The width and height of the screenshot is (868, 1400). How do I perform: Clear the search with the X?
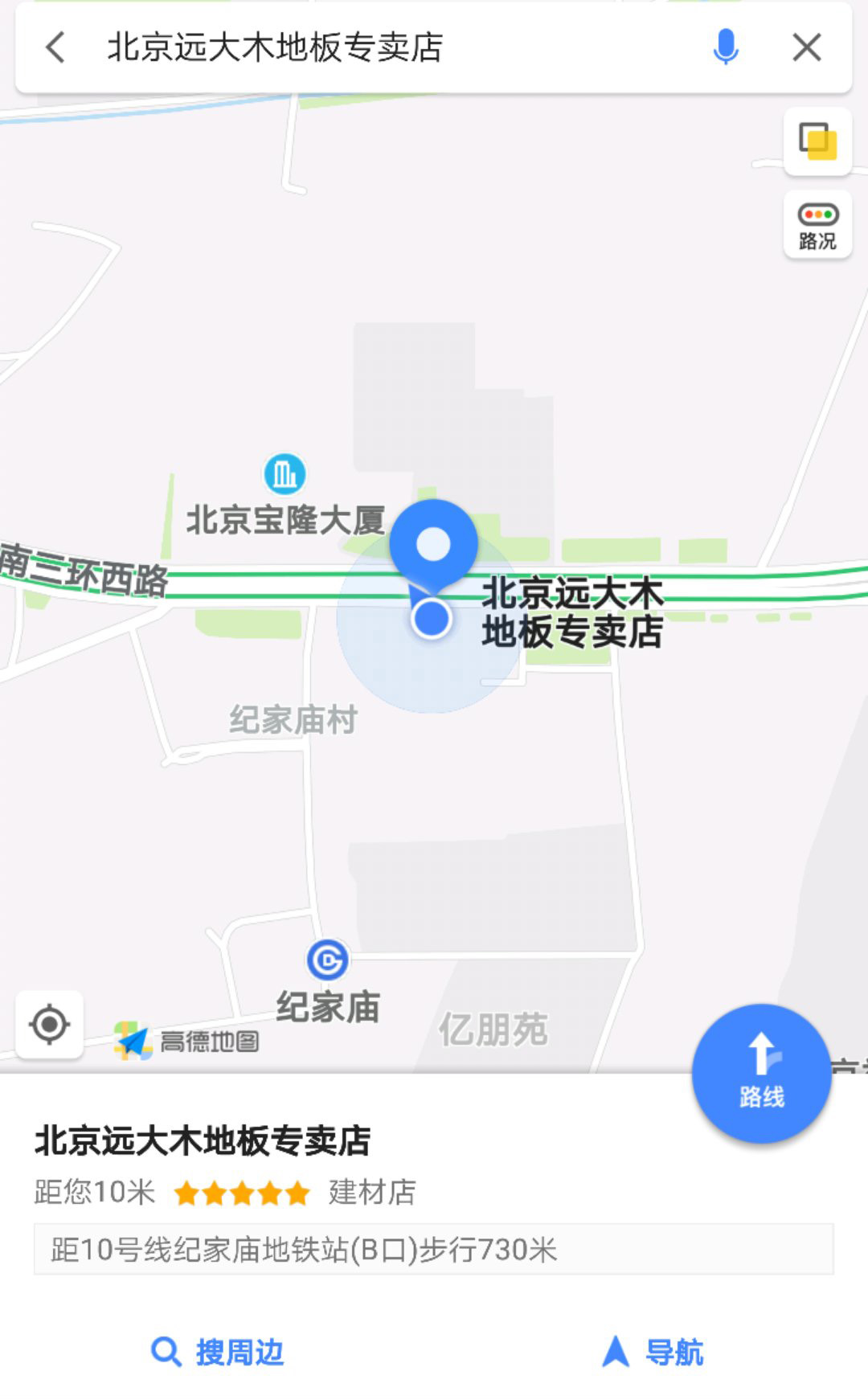coord(806,47)
